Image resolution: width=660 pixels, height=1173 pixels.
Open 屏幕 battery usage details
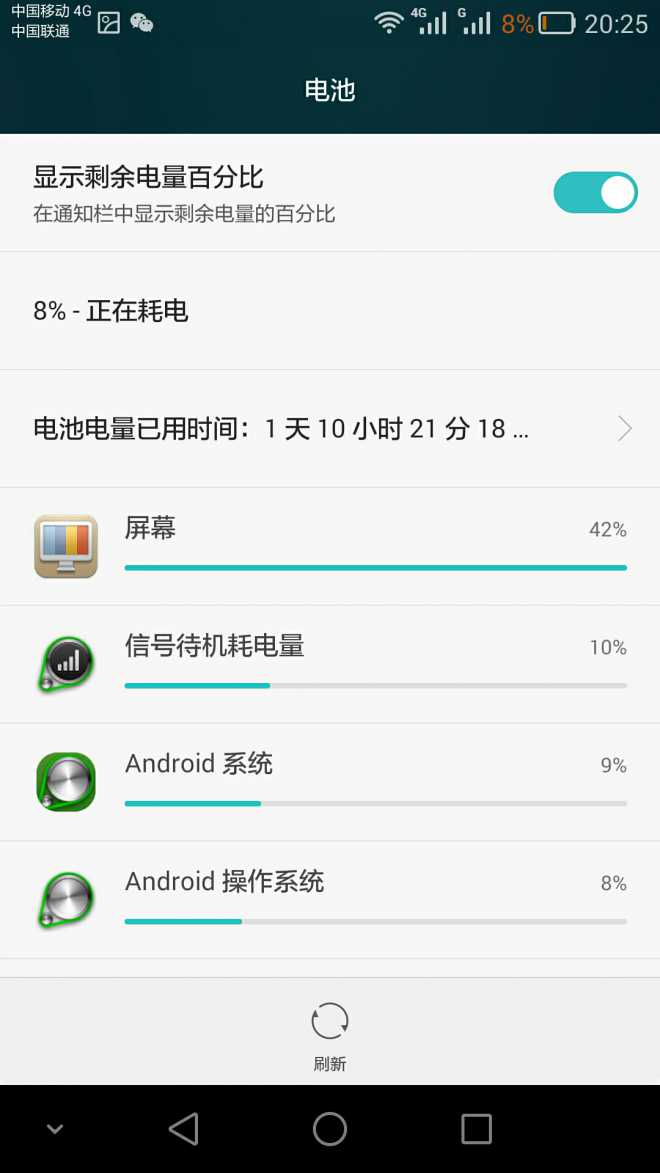click(330, 546)
